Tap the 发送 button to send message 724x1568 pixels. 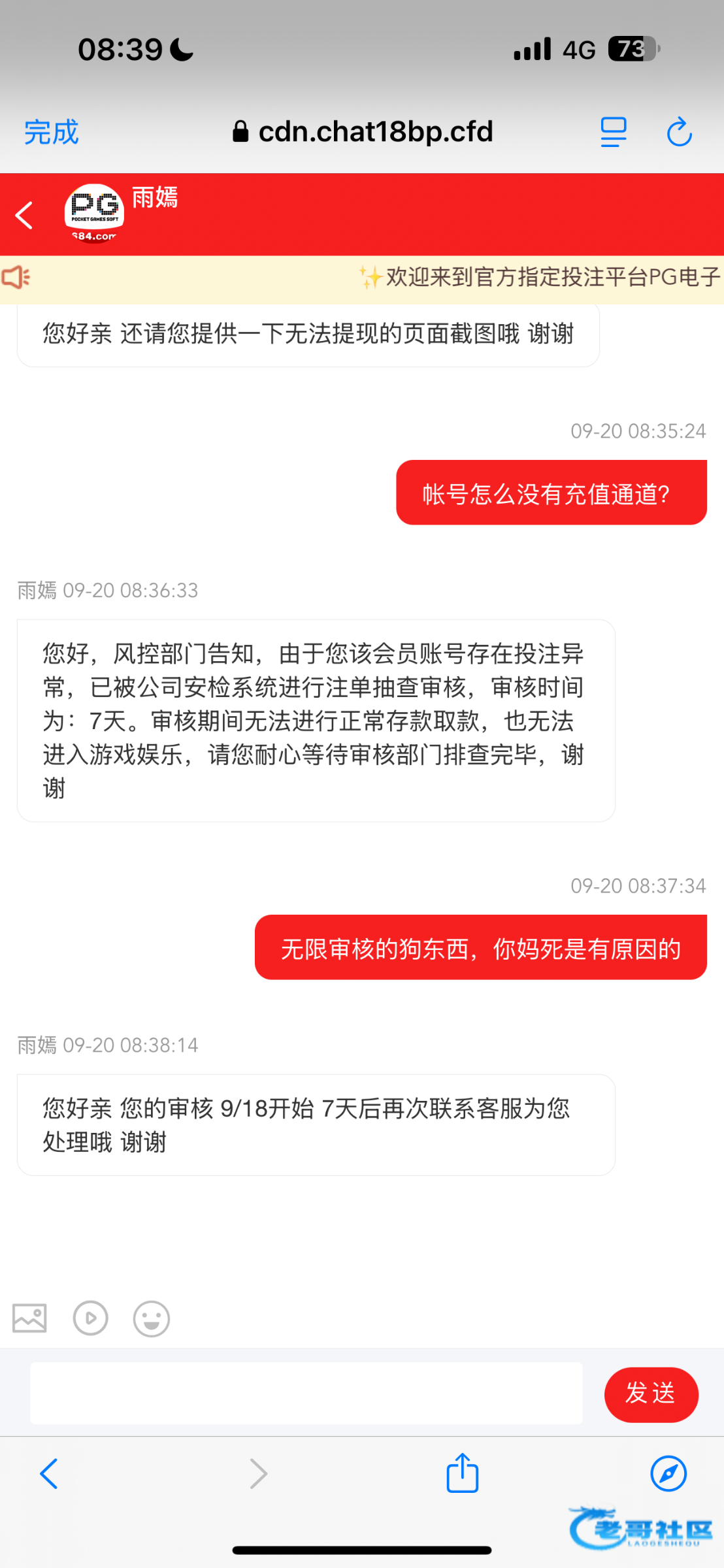point(651,1394)
